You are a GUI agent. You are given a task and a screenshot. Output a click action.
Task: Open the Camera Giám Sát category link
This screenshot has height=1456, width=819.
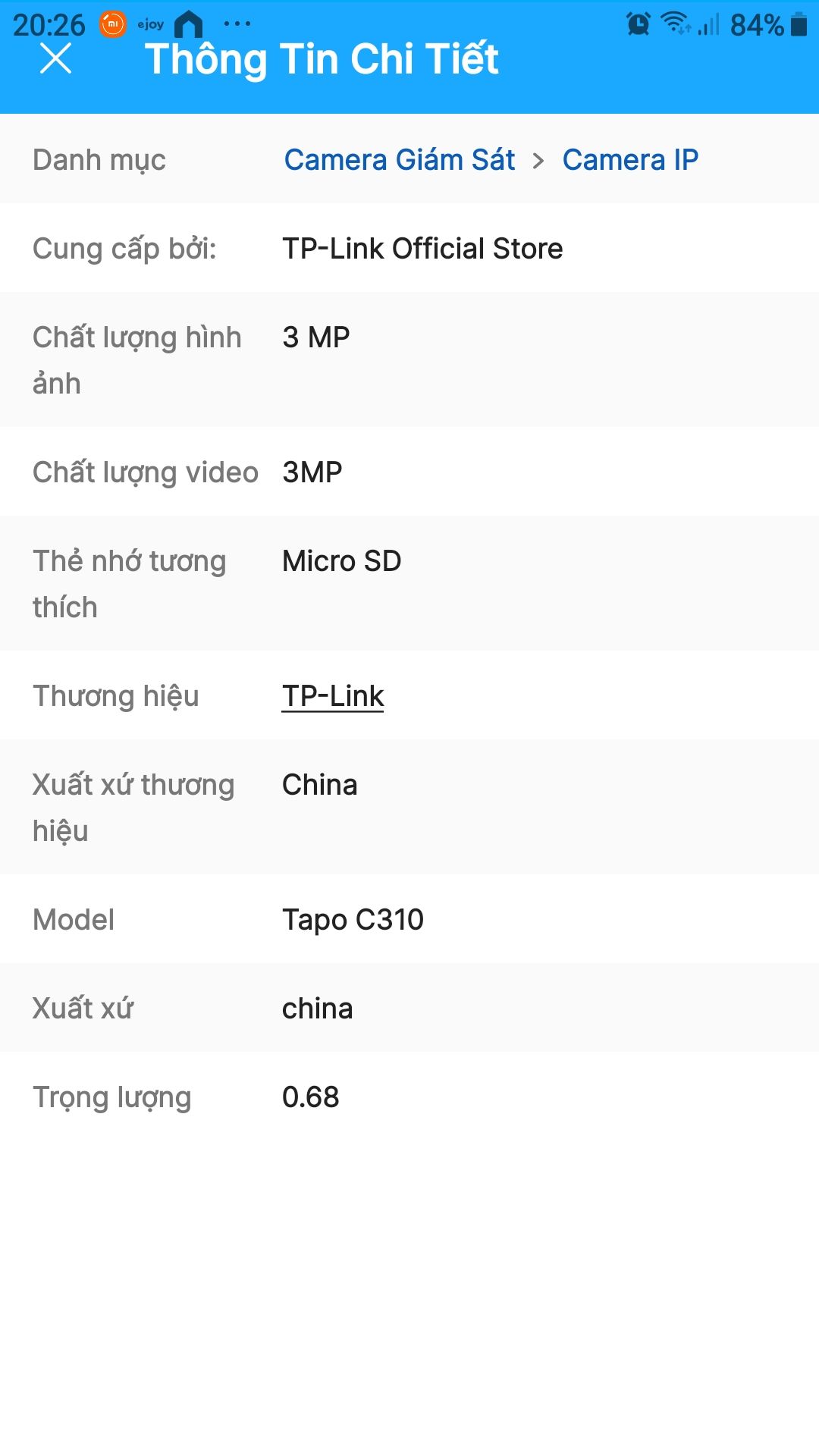coord(399,160)
